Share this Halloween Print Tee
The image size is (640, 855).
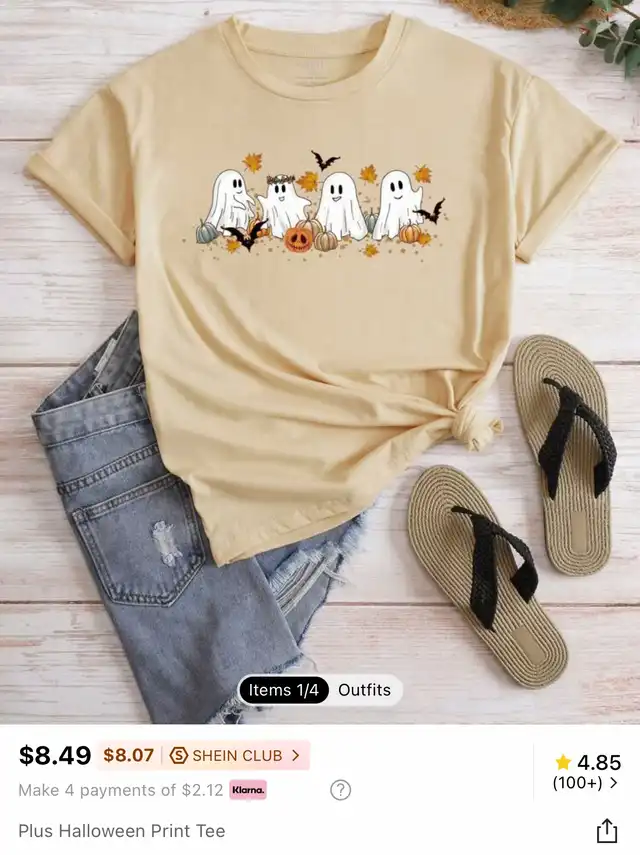(606, 830)
